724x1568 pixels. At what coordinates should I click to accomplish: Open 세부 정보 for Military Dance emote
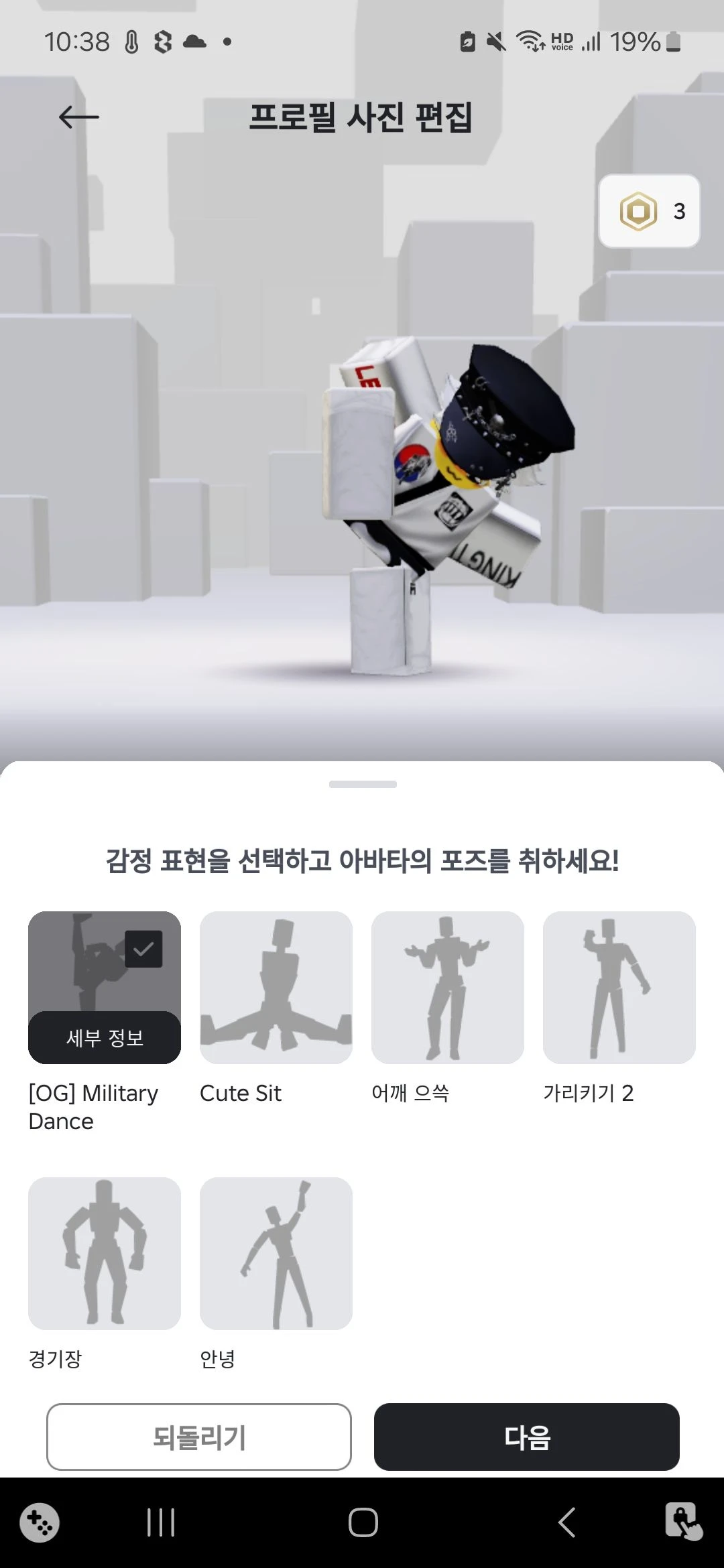pos(105,1037)
